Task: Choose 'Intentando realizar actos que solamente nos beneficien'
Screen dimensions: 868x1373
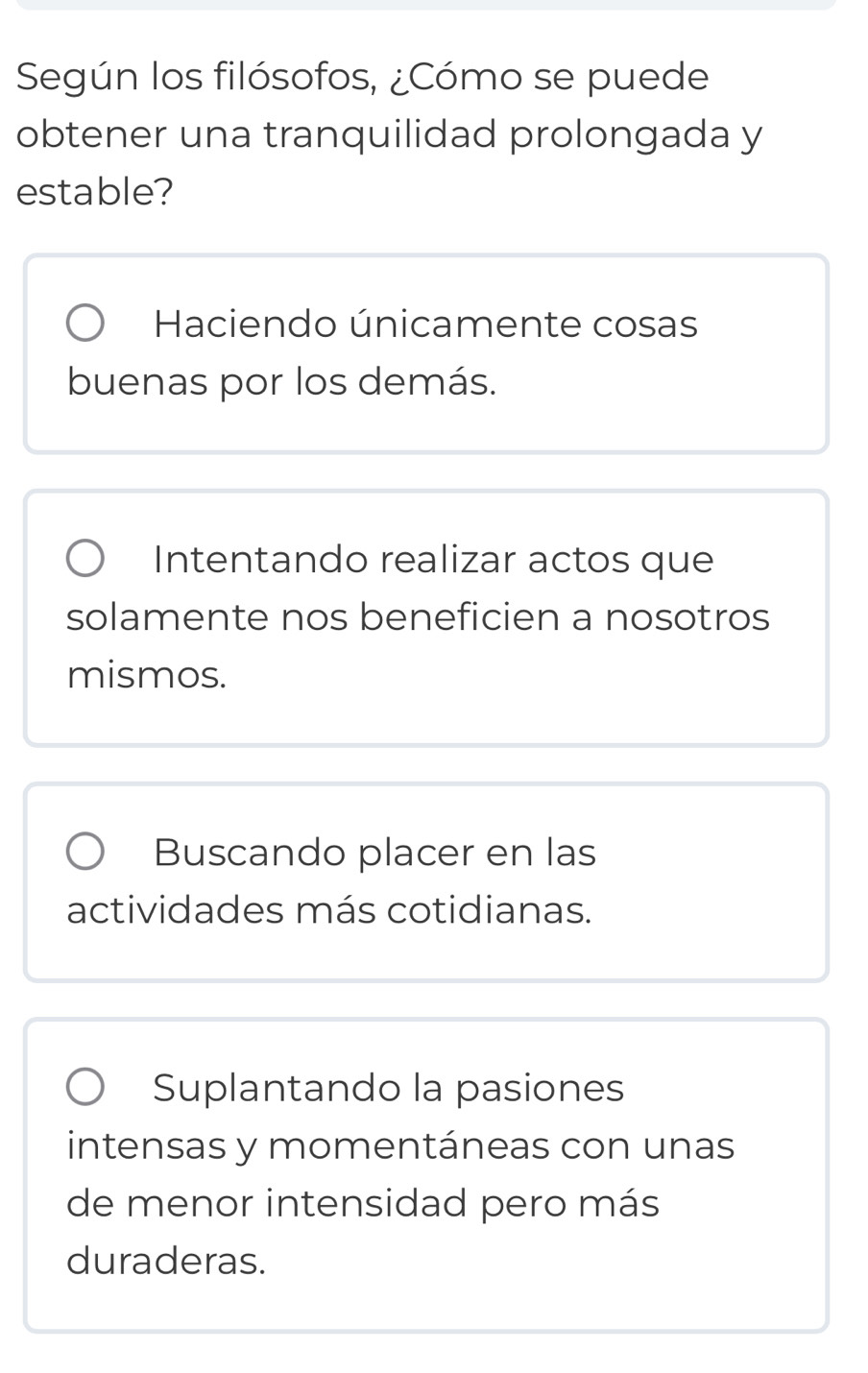Action: click(85, 559)
